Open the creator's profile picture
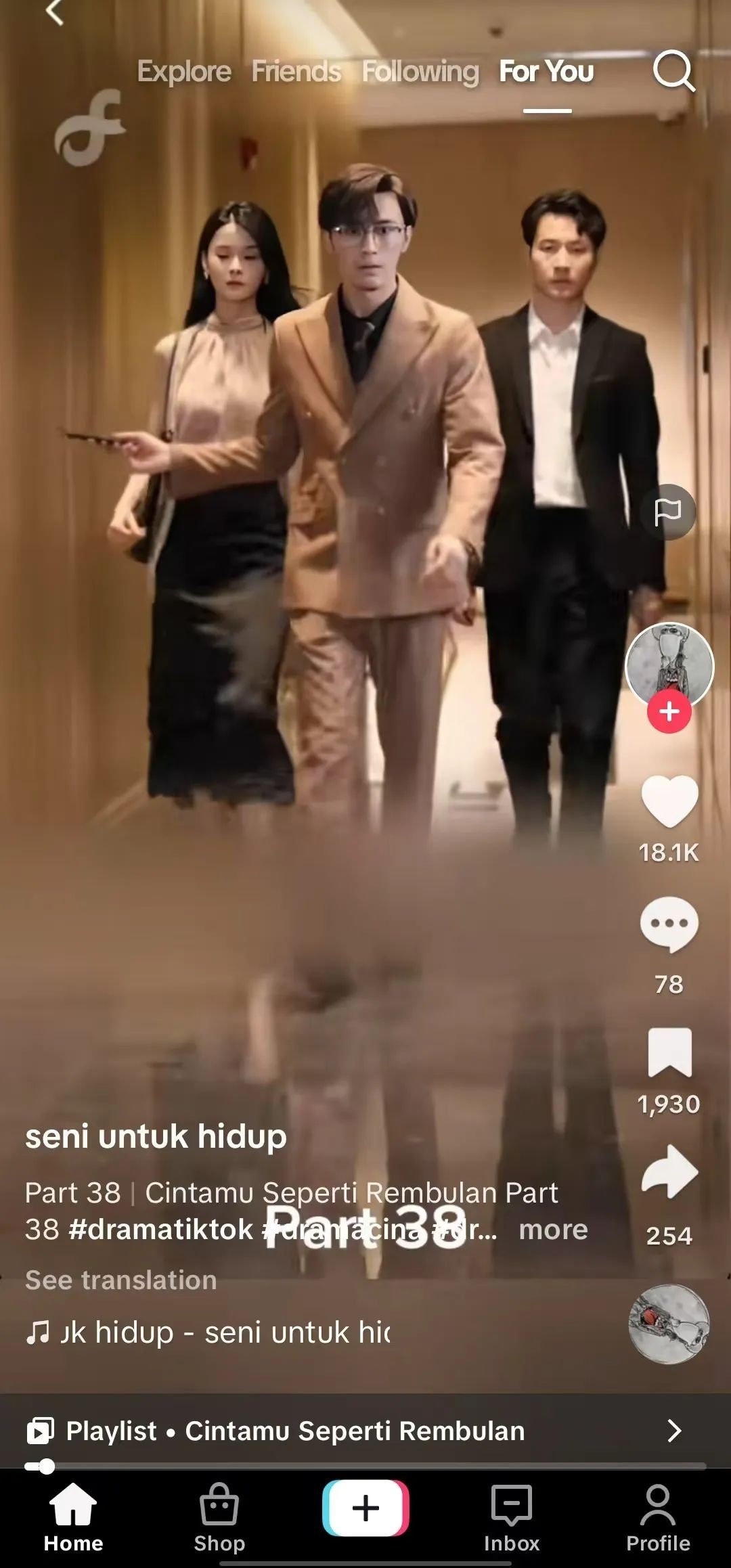 coord(669,665)
